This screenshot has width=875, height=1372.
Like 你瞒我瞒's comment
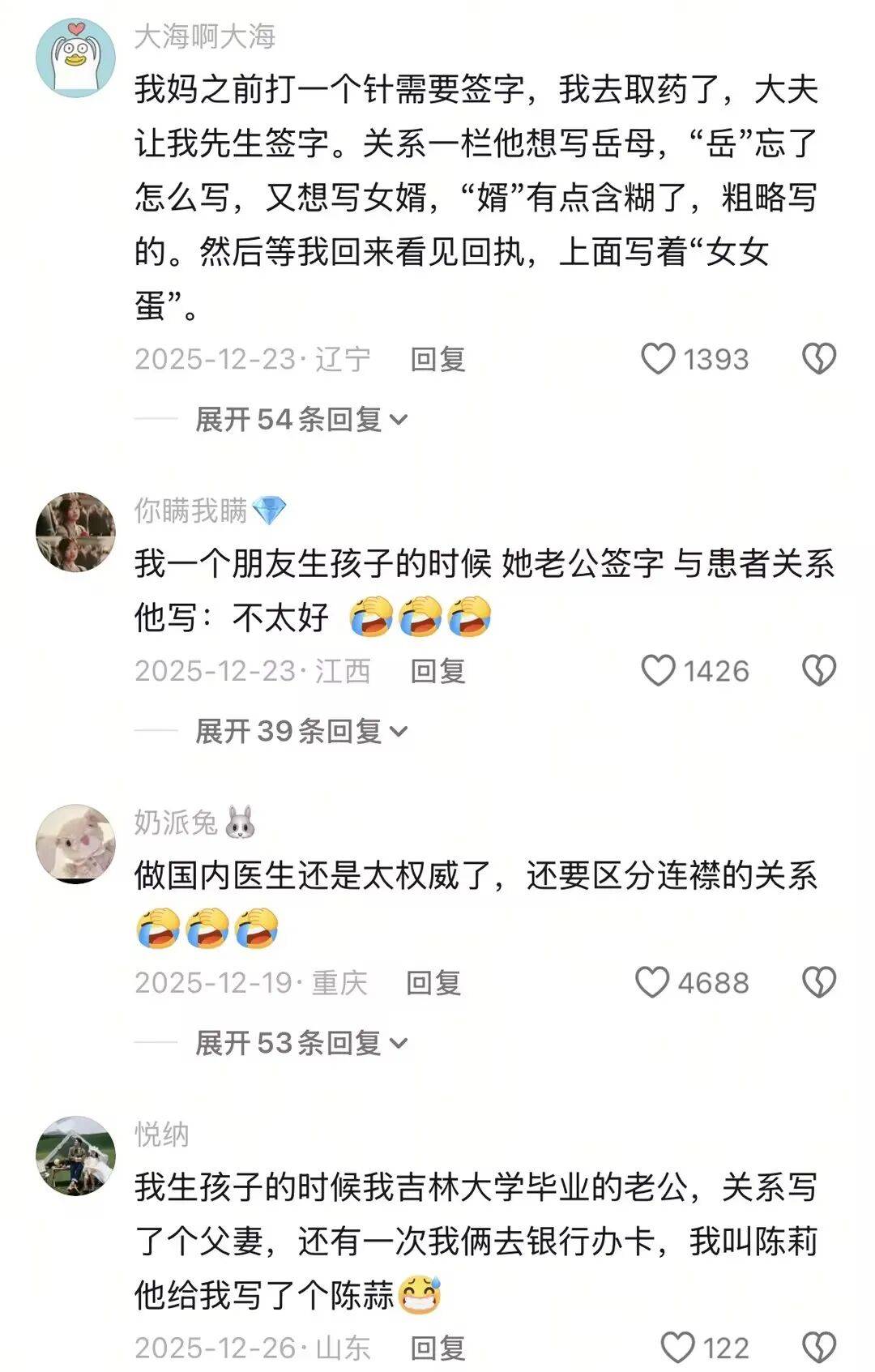[658, 671]
